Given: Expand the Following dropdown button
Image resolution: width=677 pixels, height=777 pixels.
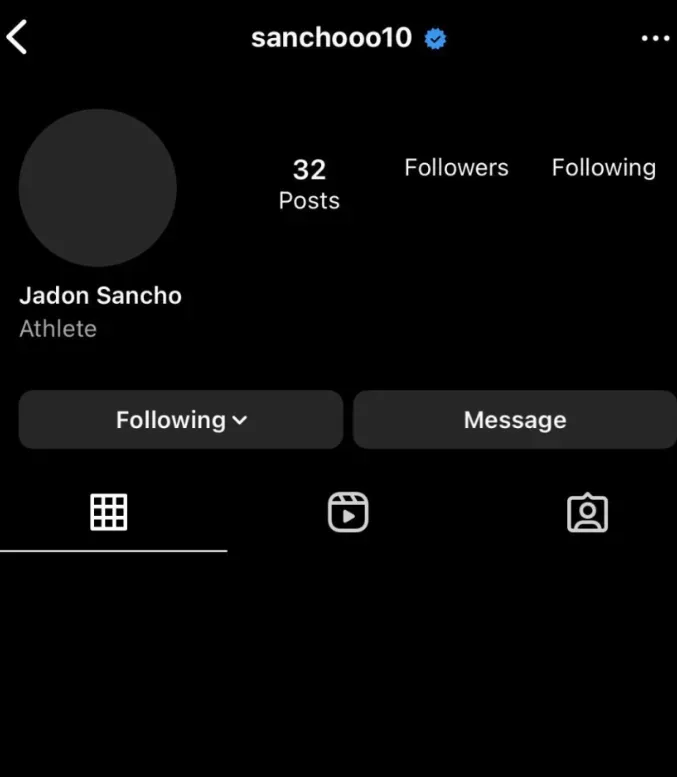Looking at the screenshot, I should (x=181, y=420).
